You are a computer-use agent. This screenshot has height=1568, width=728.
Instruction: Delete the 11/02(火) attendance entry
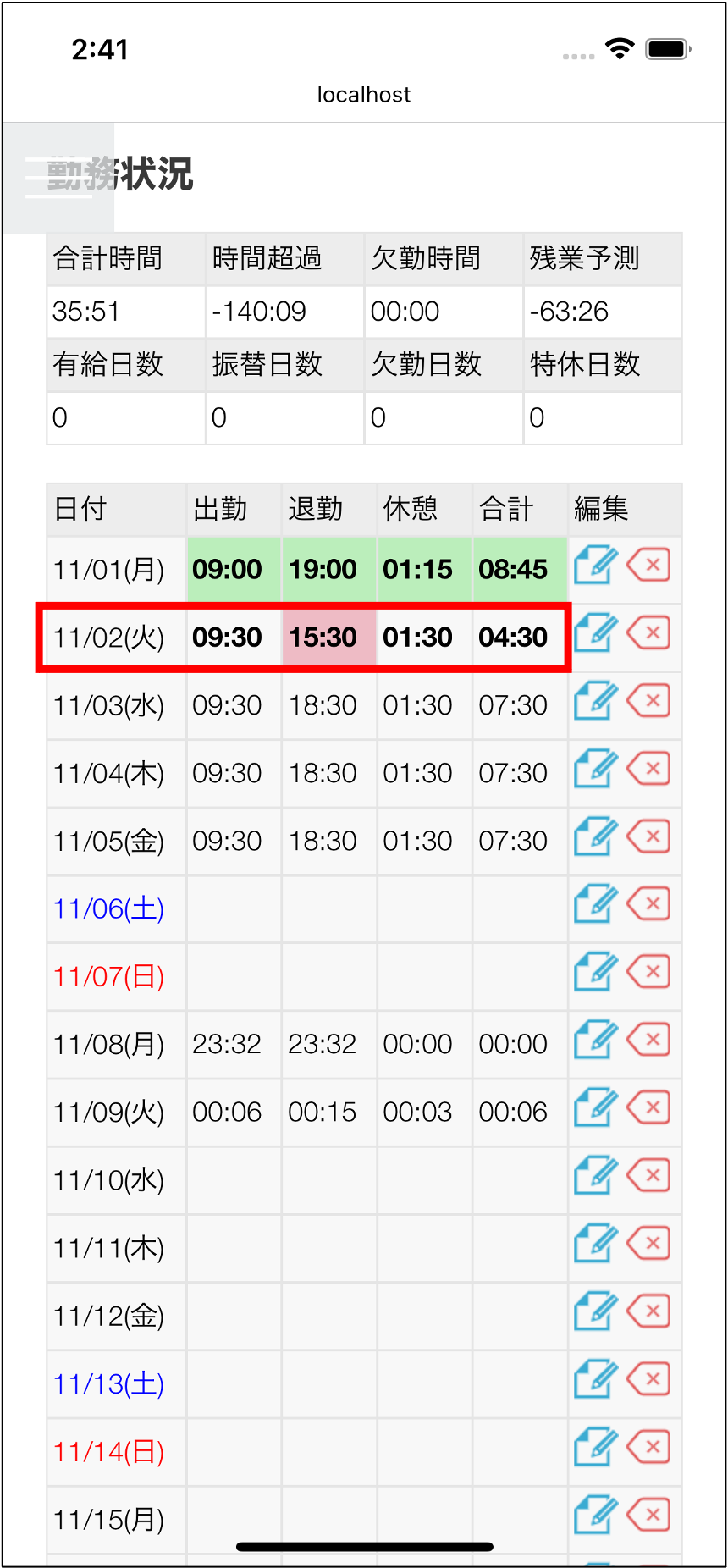(x=649, y=632)
